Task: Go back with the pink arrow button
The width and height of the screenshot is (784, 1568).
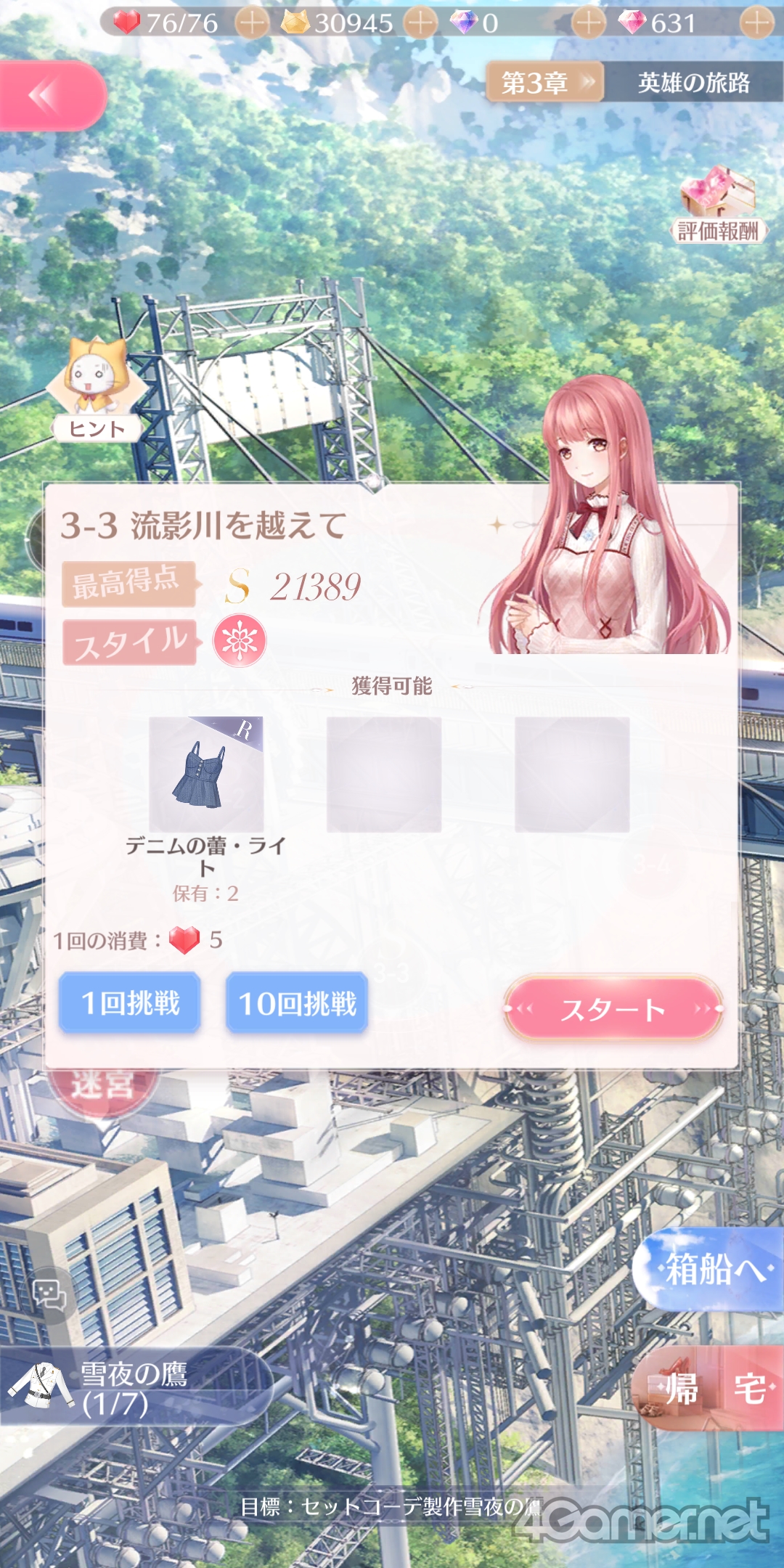Action: pos(51,96)
